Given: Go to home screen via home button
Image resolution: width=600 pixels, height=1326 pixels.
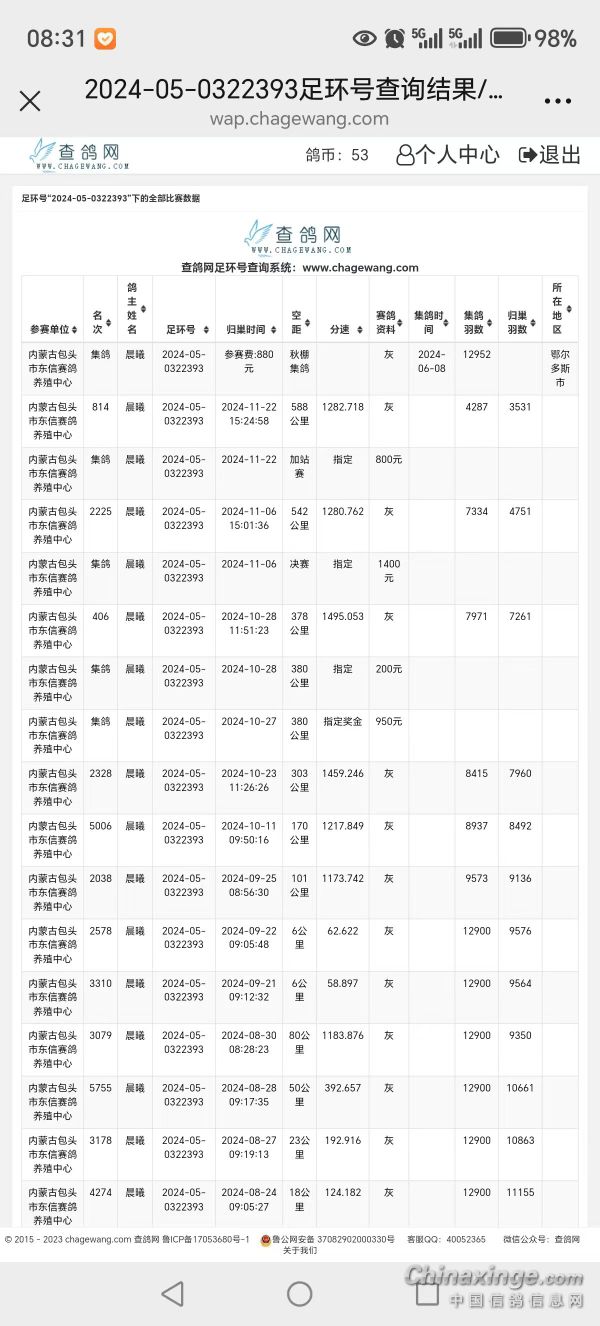Looking at the screenshot, I should pyautogui.click(x=300, y=1293).
